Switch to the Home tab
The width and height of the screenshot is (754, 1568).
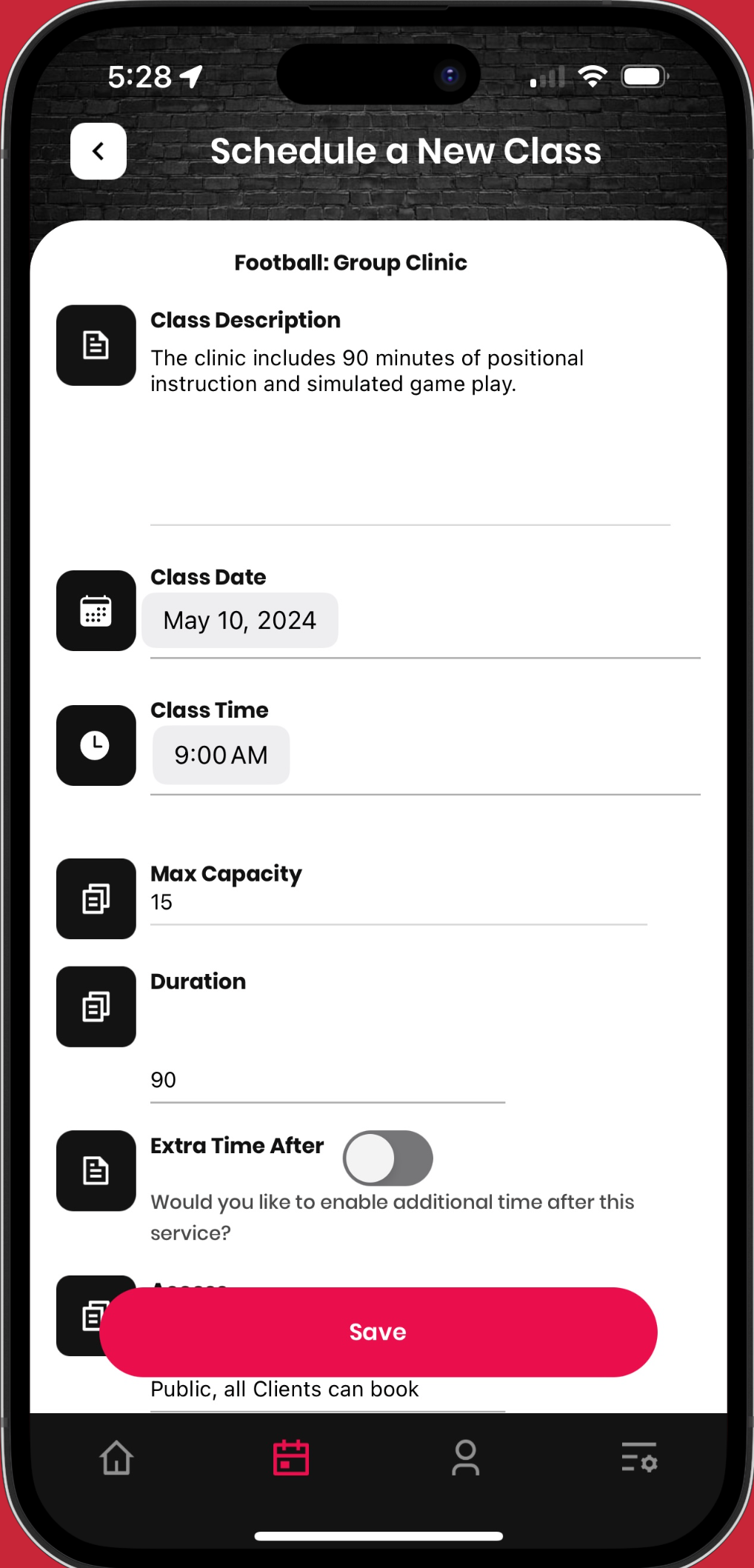click(116, 1458)
